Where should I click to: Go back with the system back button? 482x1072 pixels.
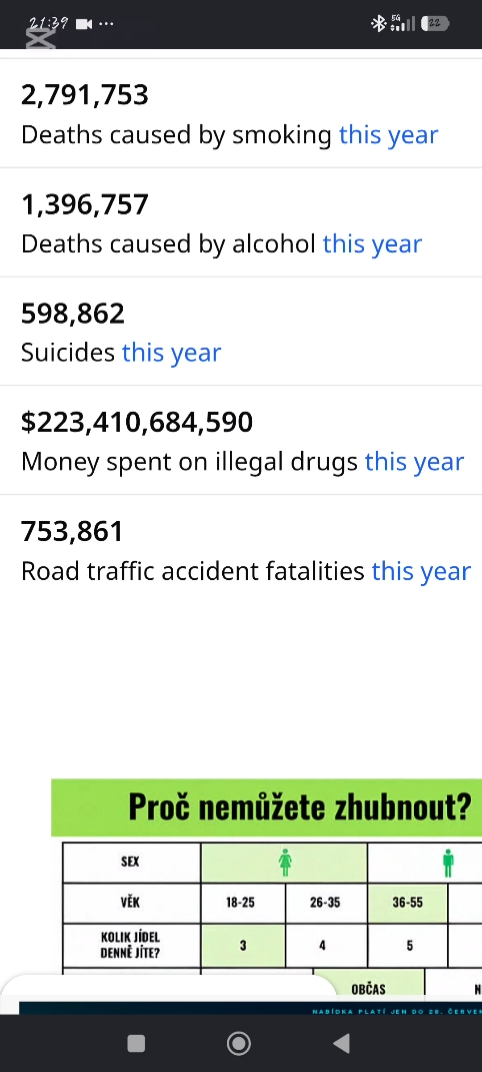pyautogui.click(x=341, y=1043)
